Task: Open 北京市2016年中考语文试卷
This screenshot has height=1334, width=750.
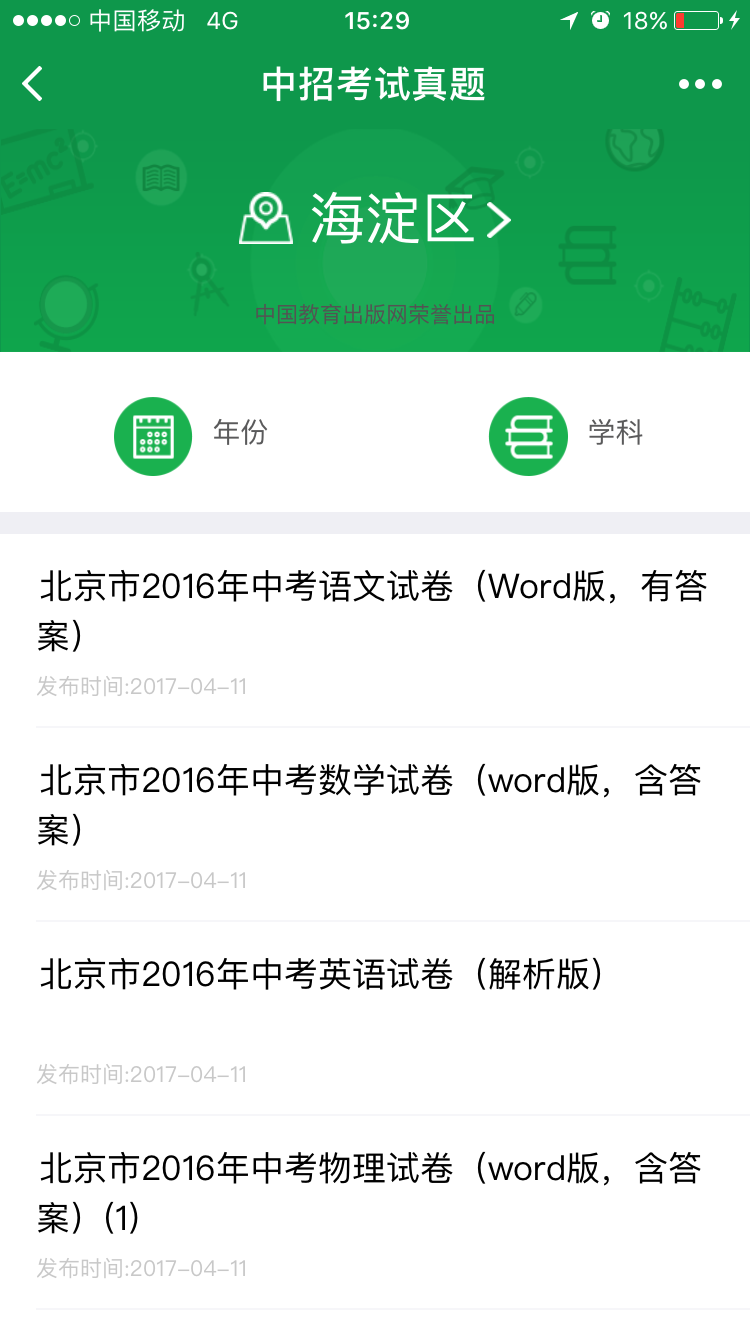Action: tap(372, 610)
